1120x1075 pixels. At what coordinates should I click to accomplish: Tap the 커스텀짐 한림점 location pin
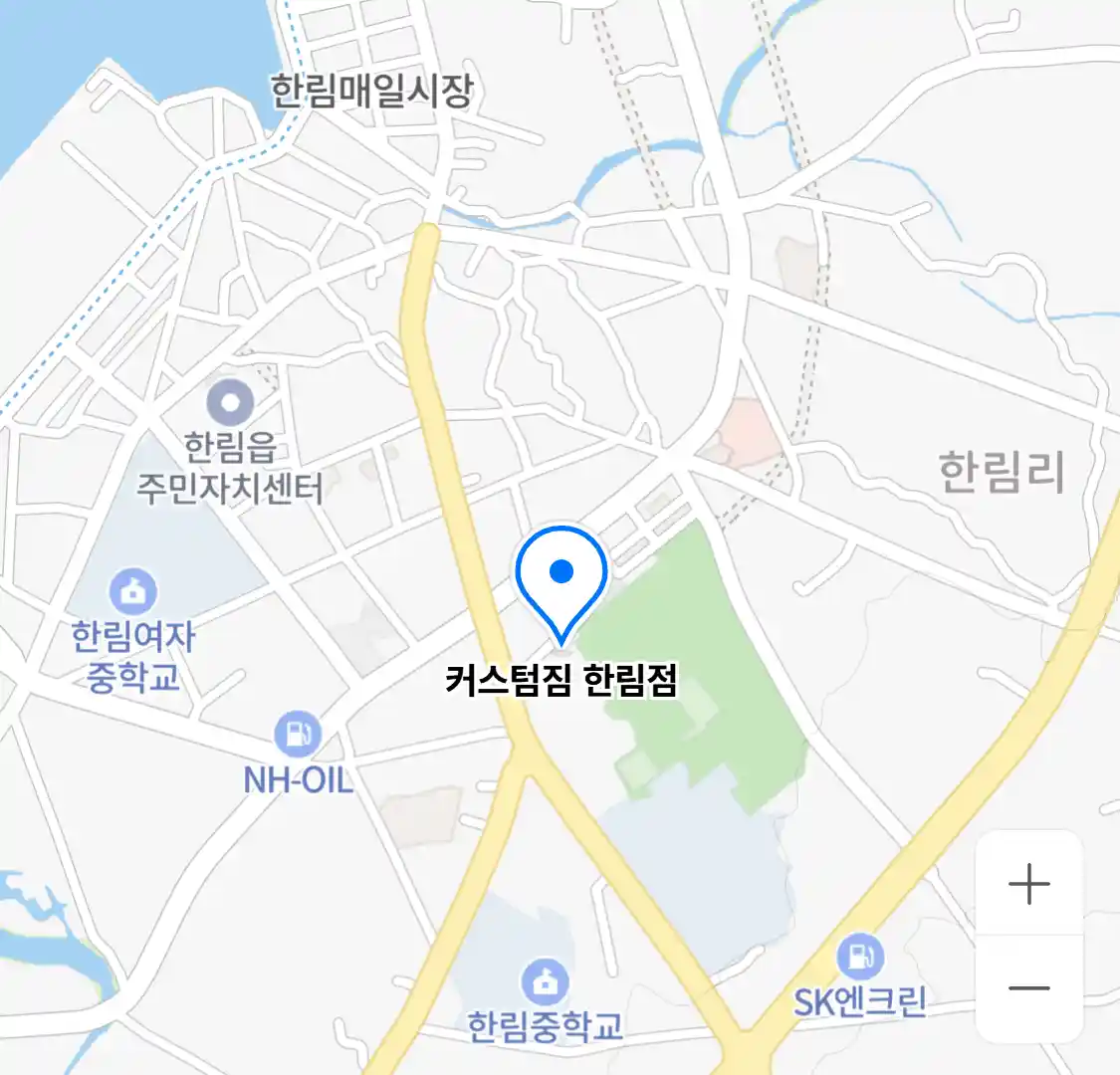pos(561,579)
